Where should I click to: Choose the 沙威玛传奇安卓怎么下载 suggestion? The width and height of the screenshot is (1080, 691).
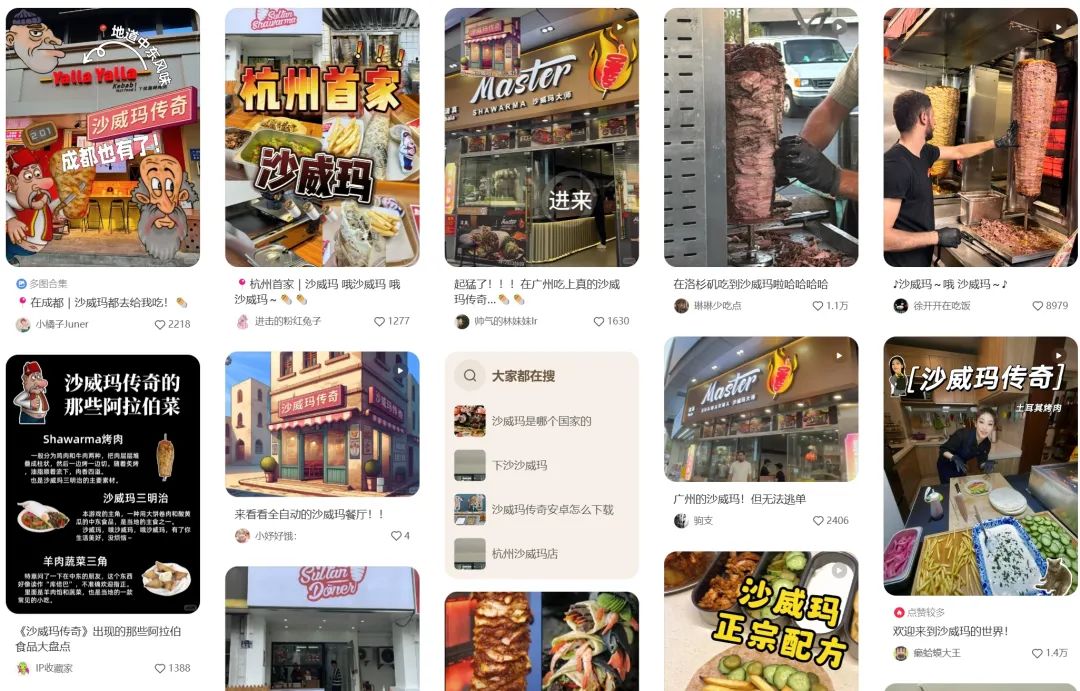552,509
